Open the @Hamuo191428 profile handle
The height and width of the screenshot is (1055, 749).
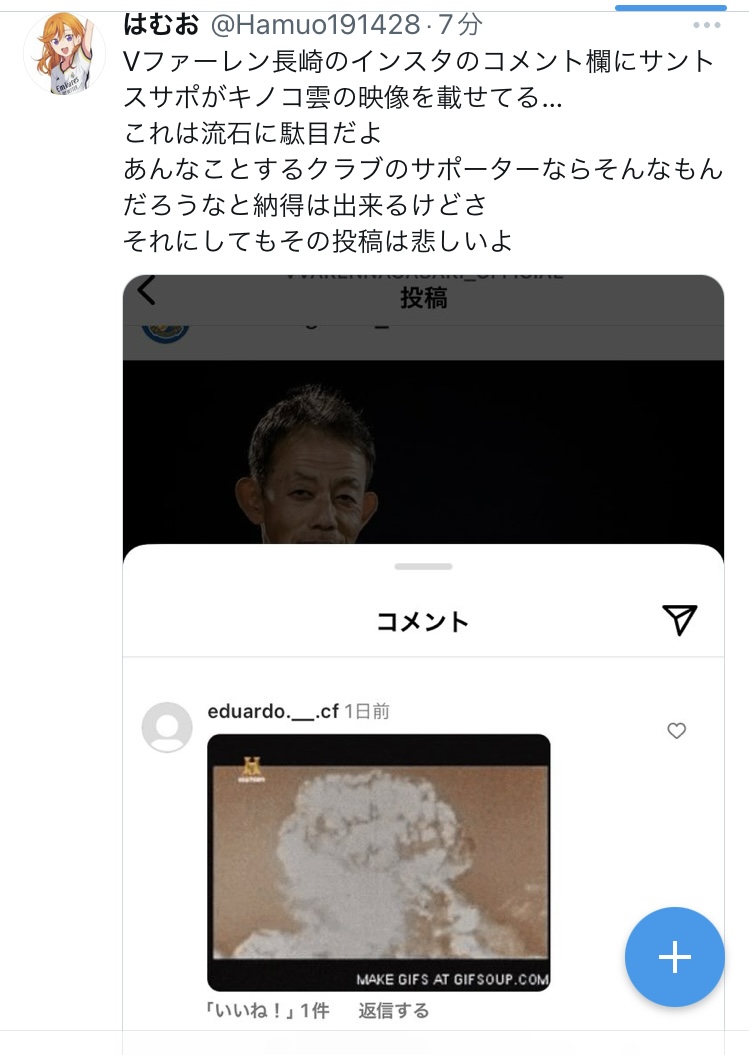tap(320, 25)
